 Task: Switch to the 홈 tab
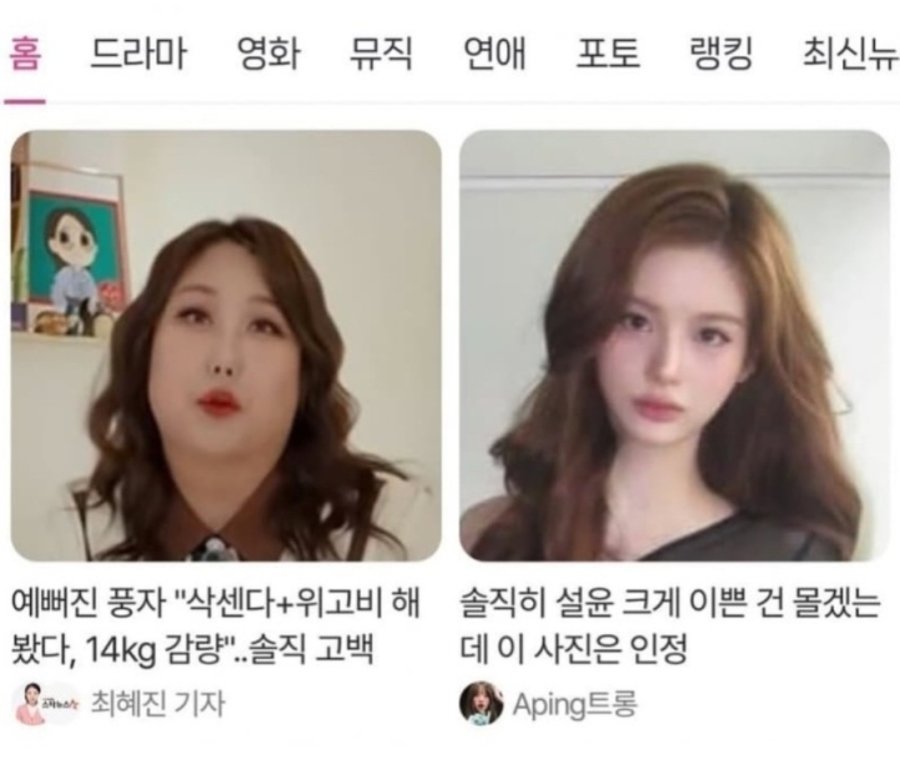(26, 54)
